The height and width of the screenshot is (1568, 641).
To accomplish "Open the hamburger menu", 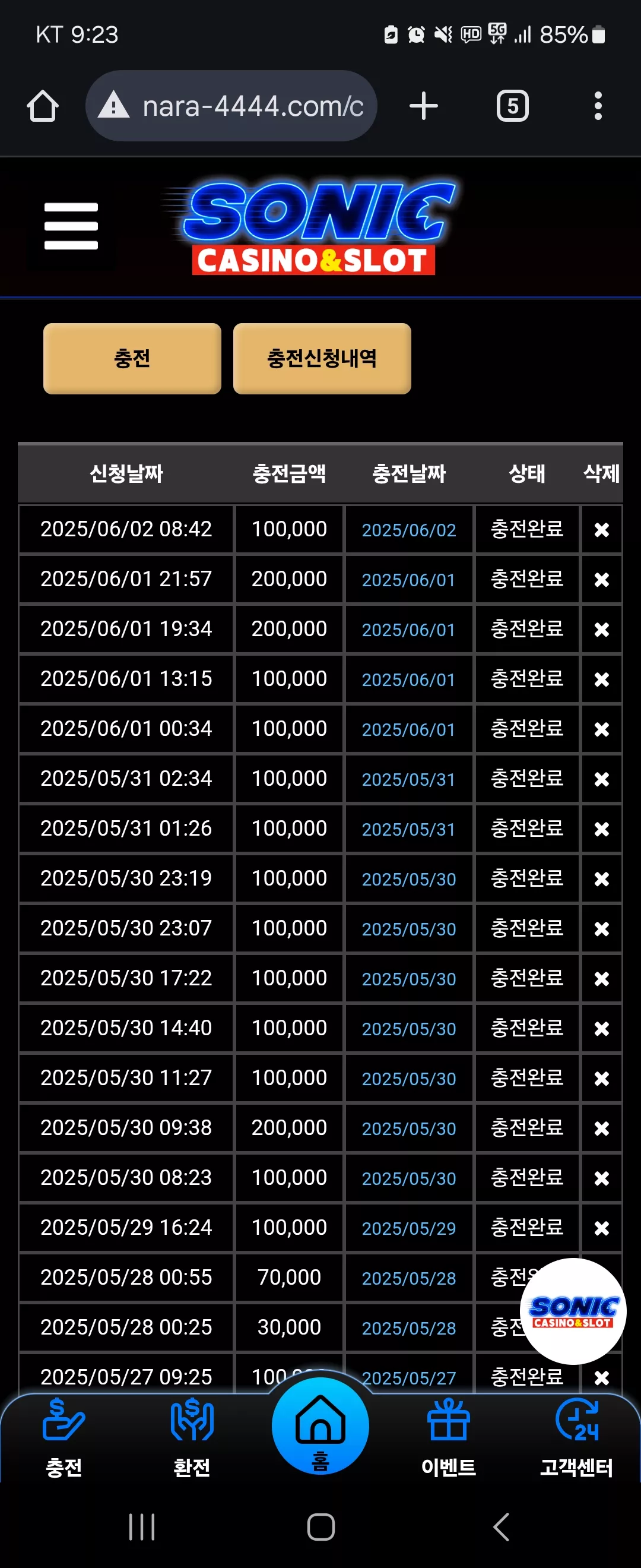I will pos(71,226).
